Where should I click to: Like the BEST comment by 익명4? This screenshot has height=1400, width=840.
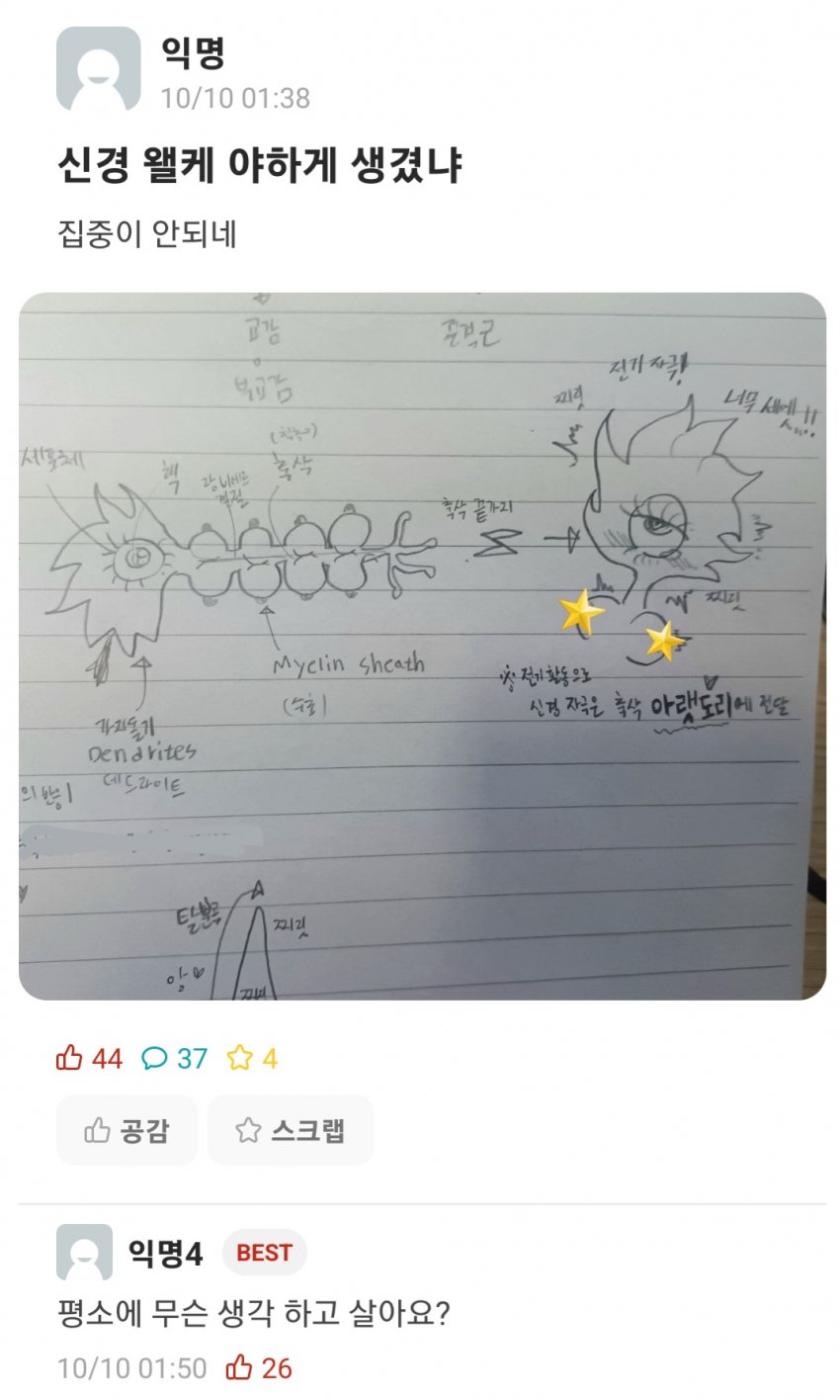coord(240,1368)
